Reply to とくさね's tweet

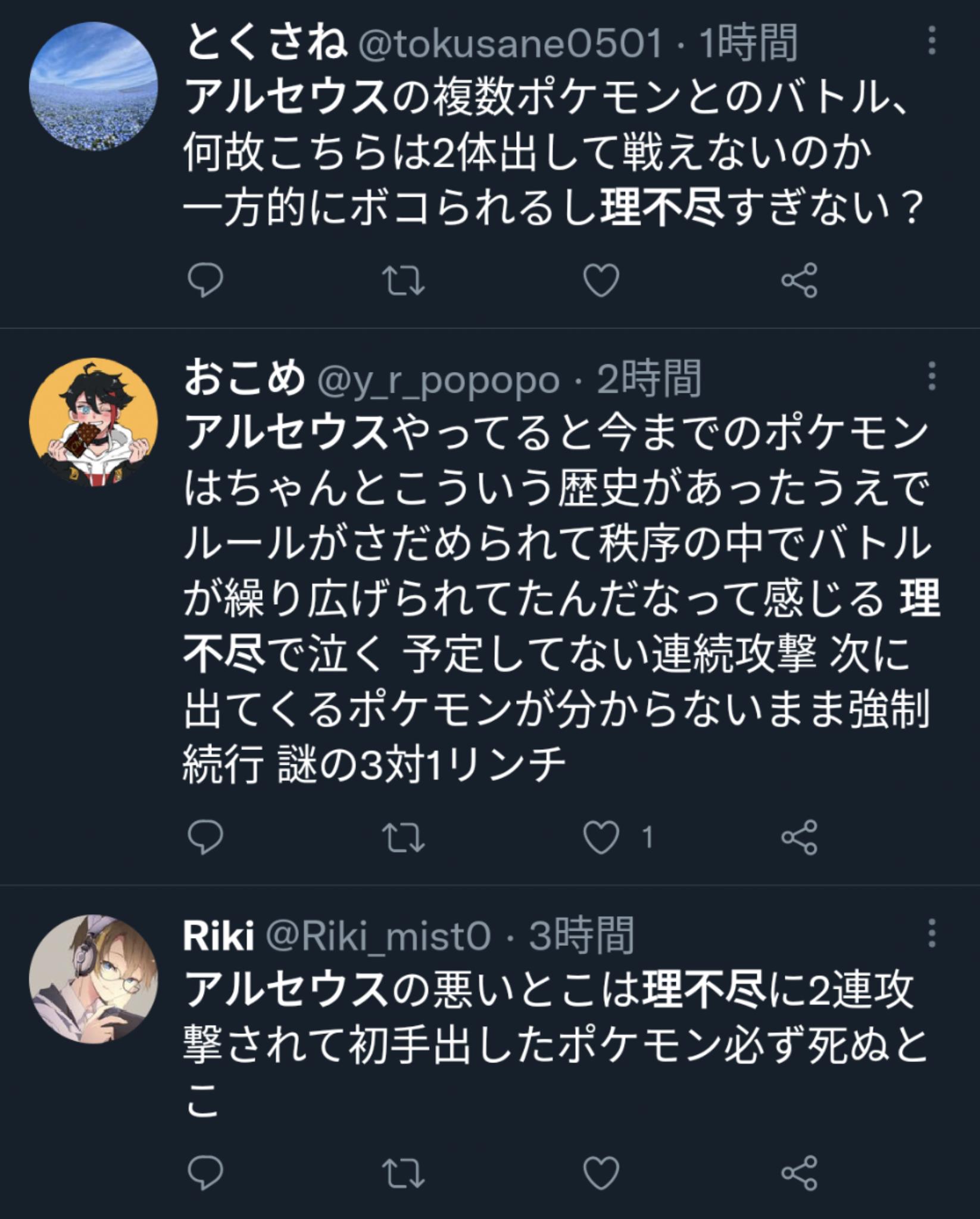click(205, 280)
